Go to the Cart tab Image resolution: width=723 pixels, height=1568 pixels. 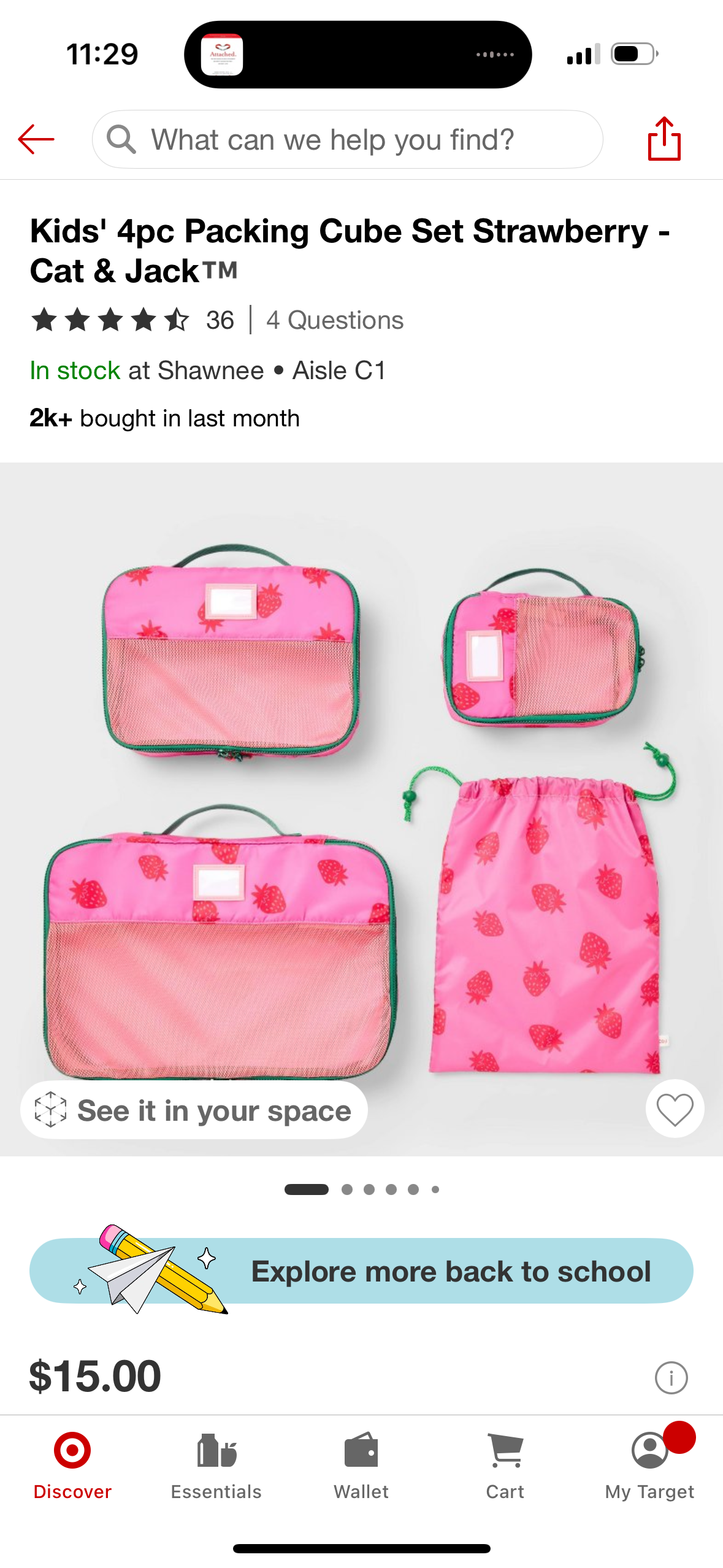coord(505,1464)
